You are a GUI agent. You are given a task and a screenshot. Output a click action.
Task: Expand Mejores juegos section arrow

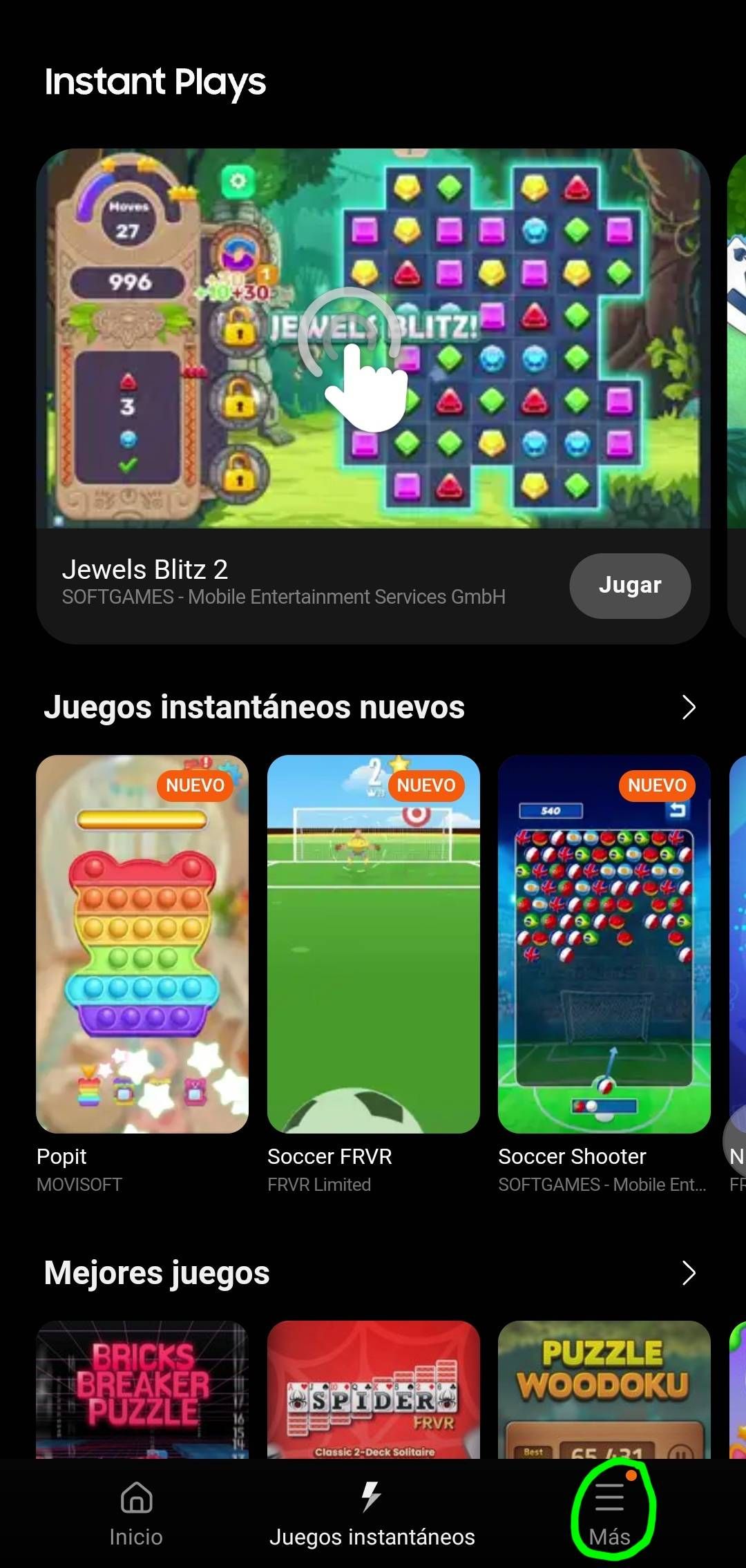[x=688, y=1272]
